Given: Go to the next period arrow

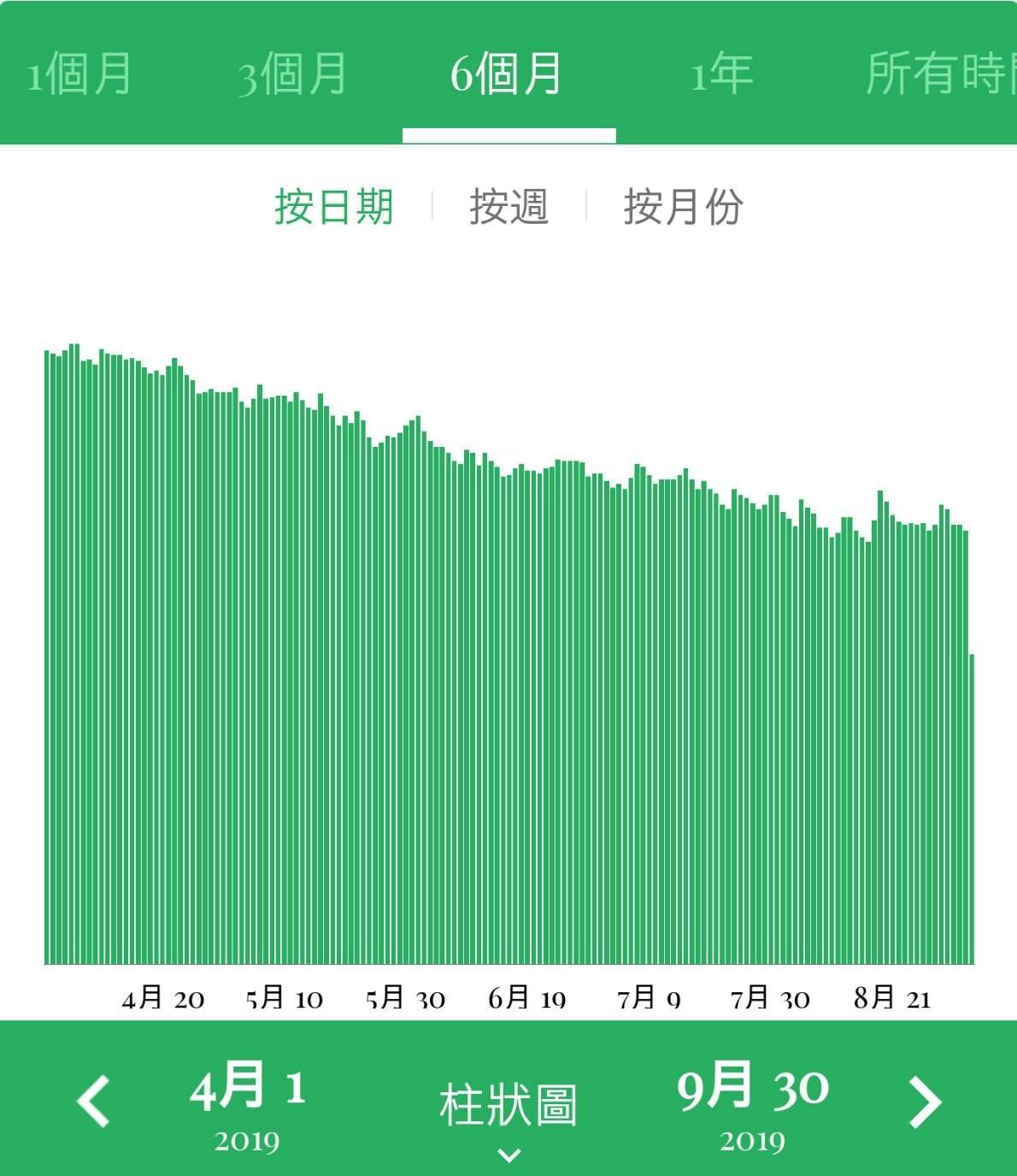Looking at the screenshot, I should [924, 1101].
